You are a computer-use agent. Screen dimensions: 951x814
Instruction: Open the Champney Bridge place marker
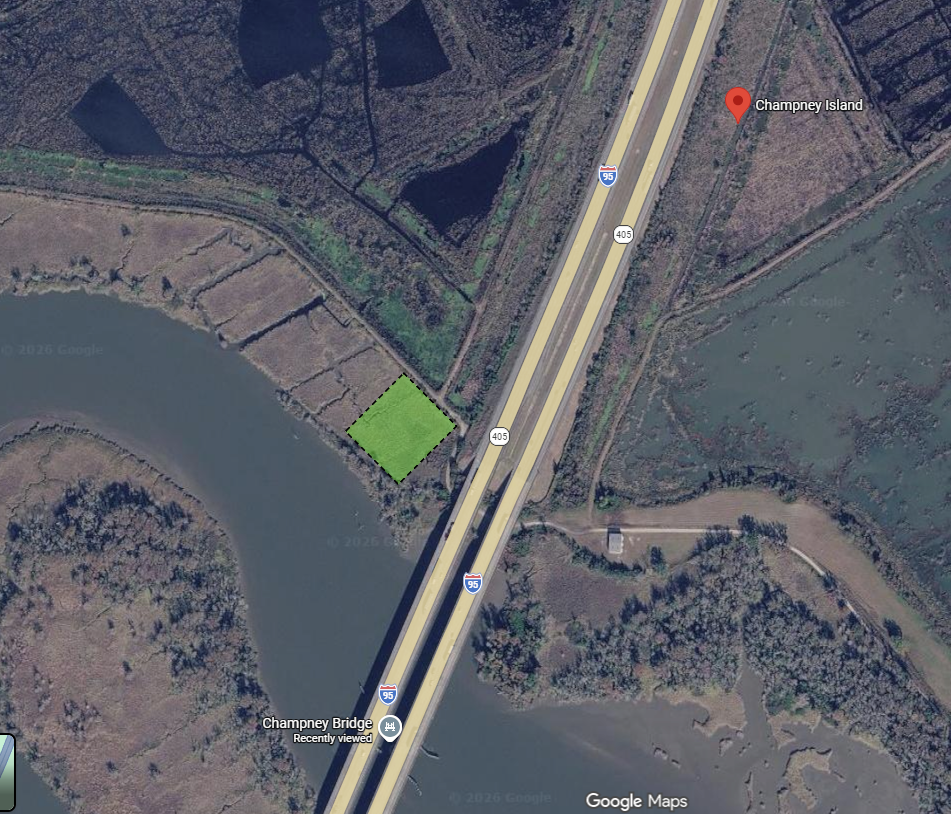tap(389, 728)
